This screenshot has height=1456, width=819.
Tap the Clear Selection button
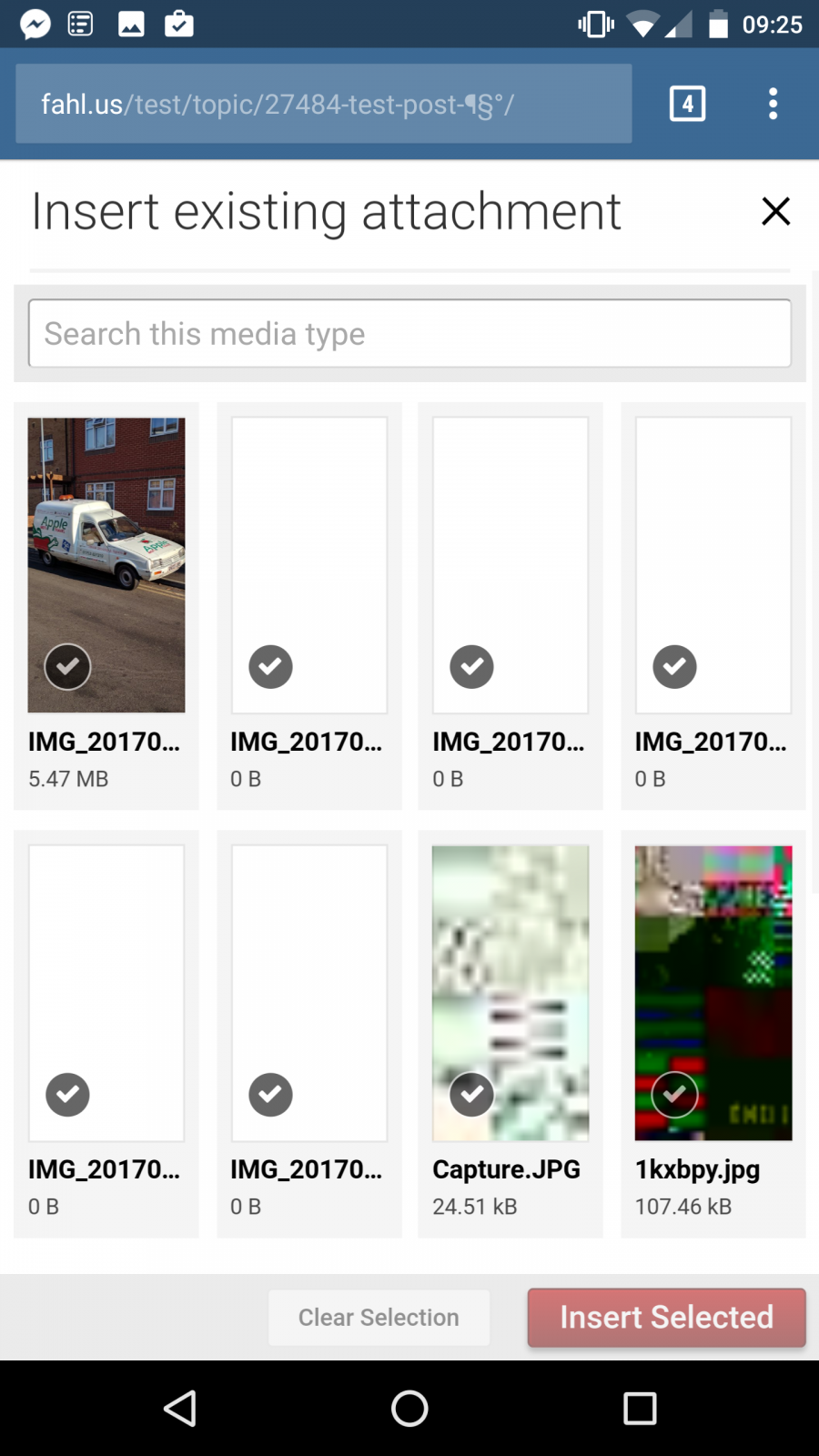click(x=379, y=1317)
